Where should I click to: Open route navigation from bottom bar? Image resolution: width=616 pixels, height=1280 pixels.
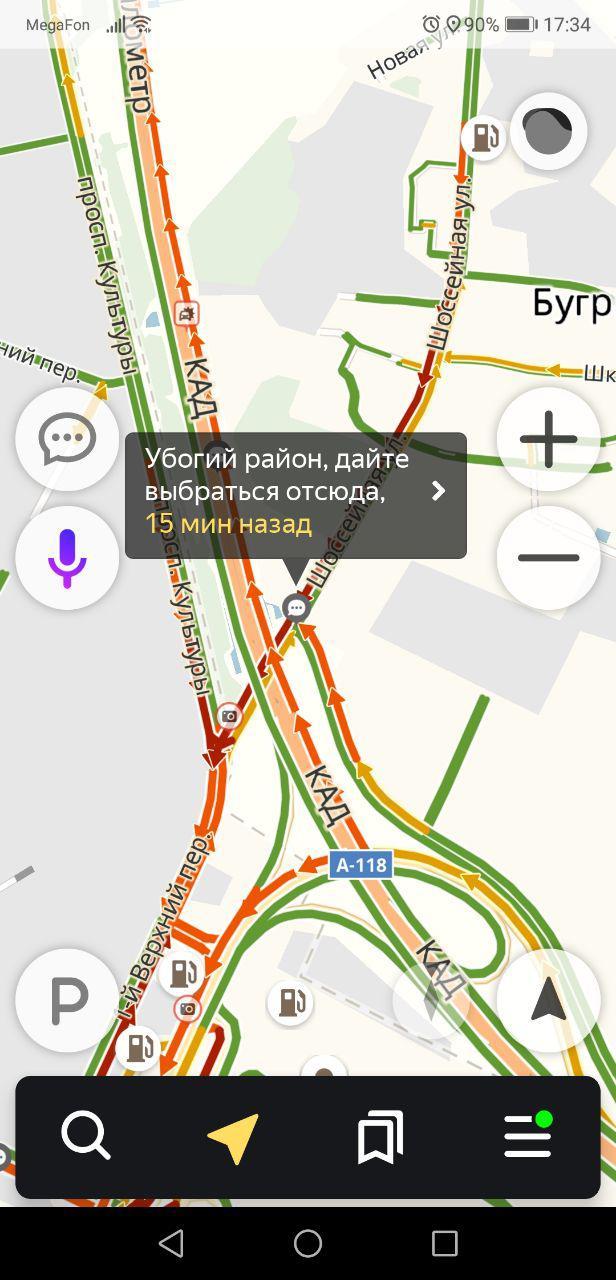click(x=233, y=1136)
